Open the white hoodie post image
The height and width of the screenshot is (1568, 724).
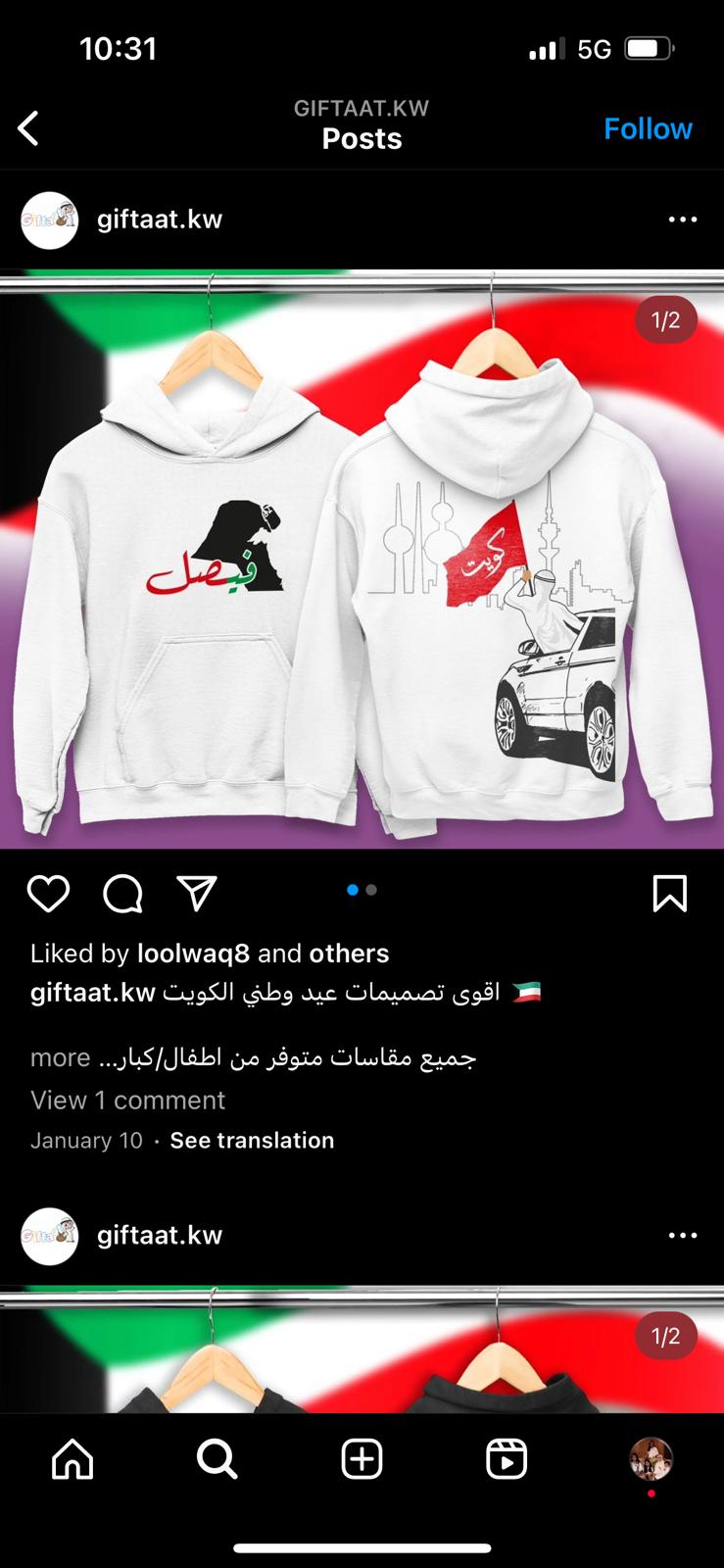(362, 559)
